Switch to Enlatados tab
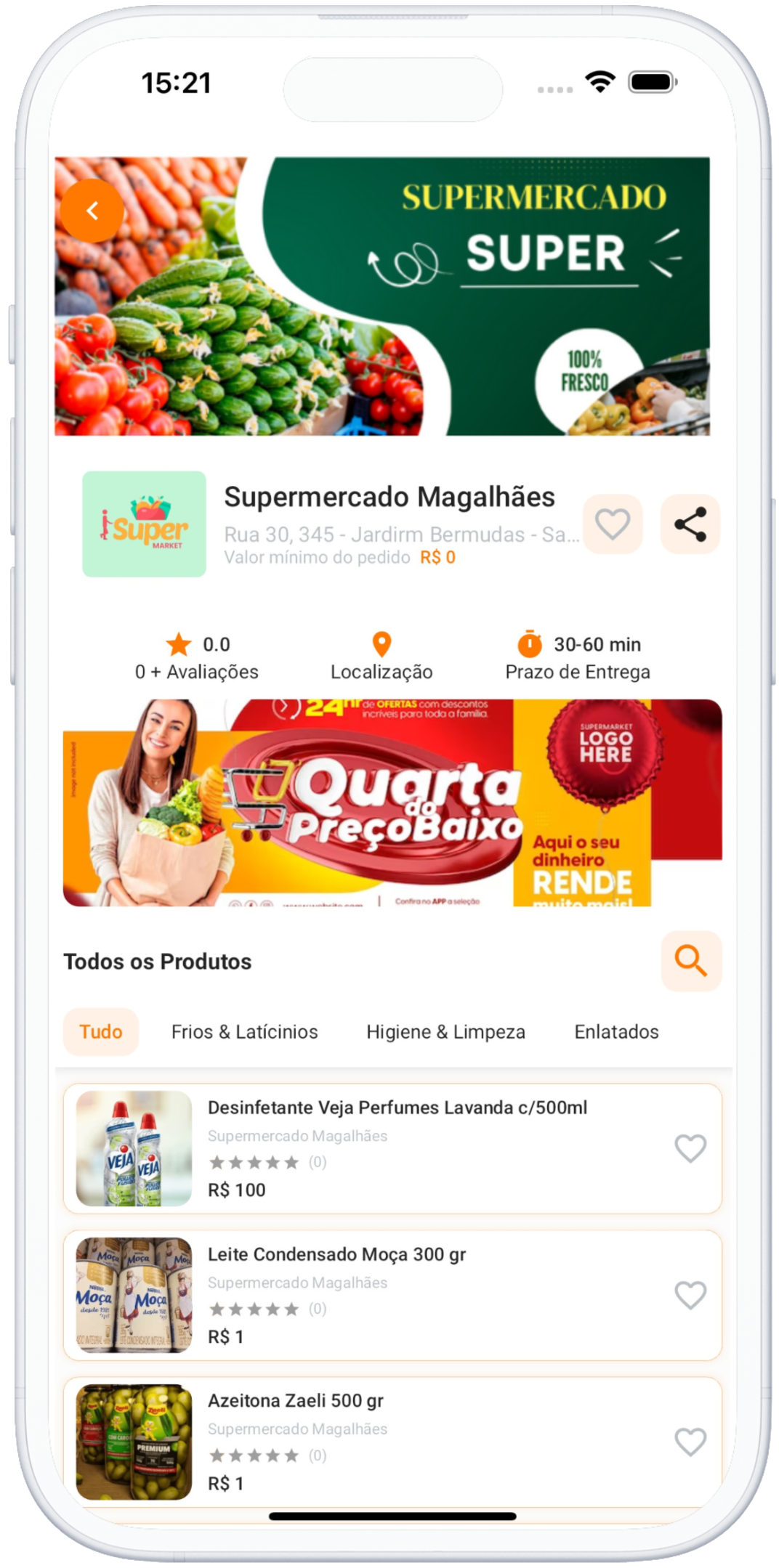Screen dimensions: 779x1568 616,1031
